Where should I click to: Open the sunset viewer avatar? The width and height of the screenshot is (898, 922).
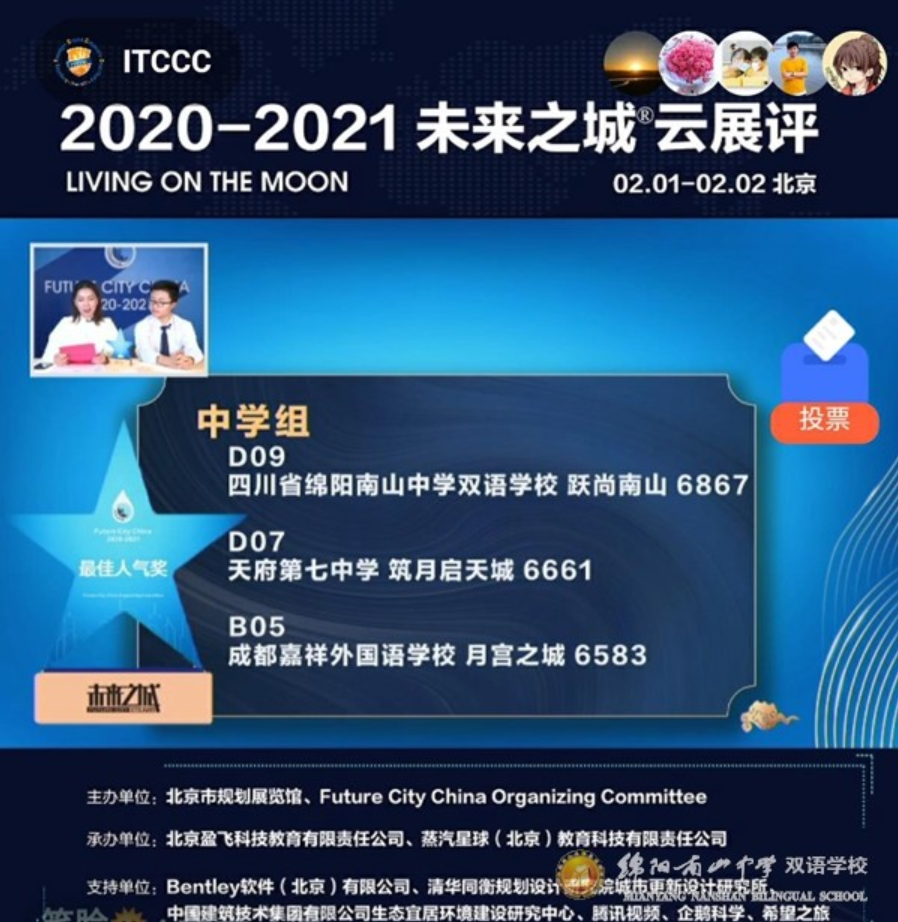[x=632, y=63]
